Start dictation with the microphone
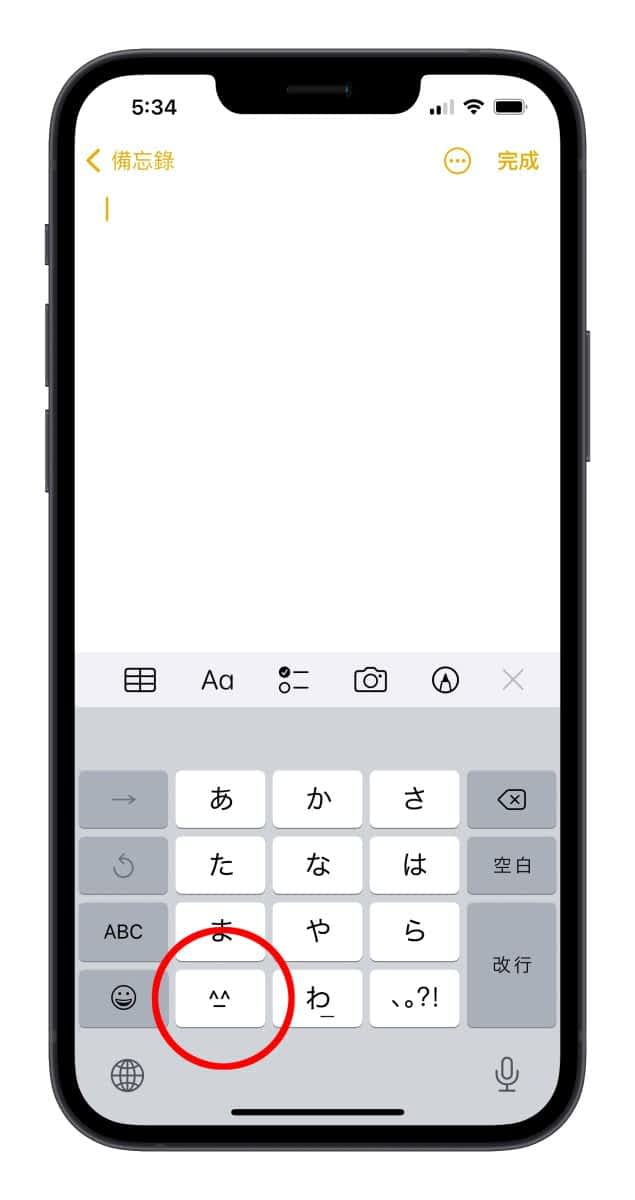Image resolution: width=635 pixels, height=1200 pixels. [507, 1076]
